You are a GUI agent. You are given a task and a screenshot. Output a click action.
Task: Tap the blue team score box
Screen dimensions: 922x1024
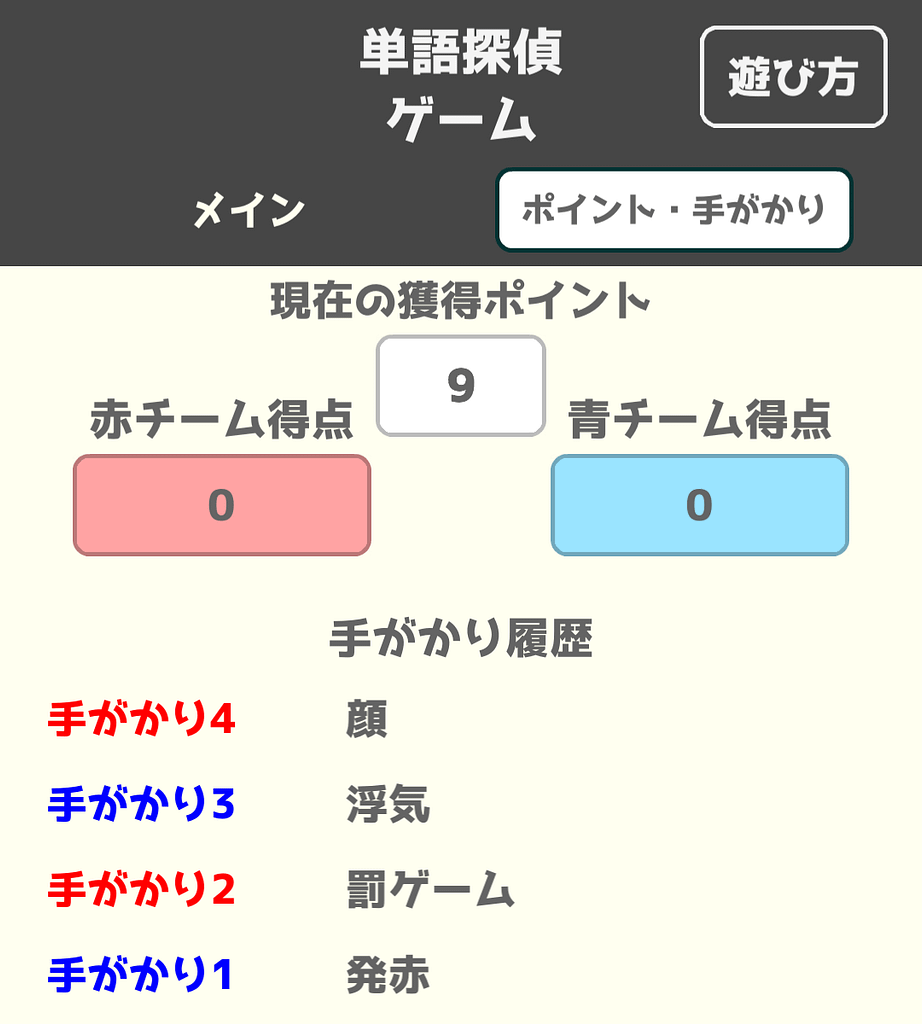pyautogui.click(x=699, y=505)
